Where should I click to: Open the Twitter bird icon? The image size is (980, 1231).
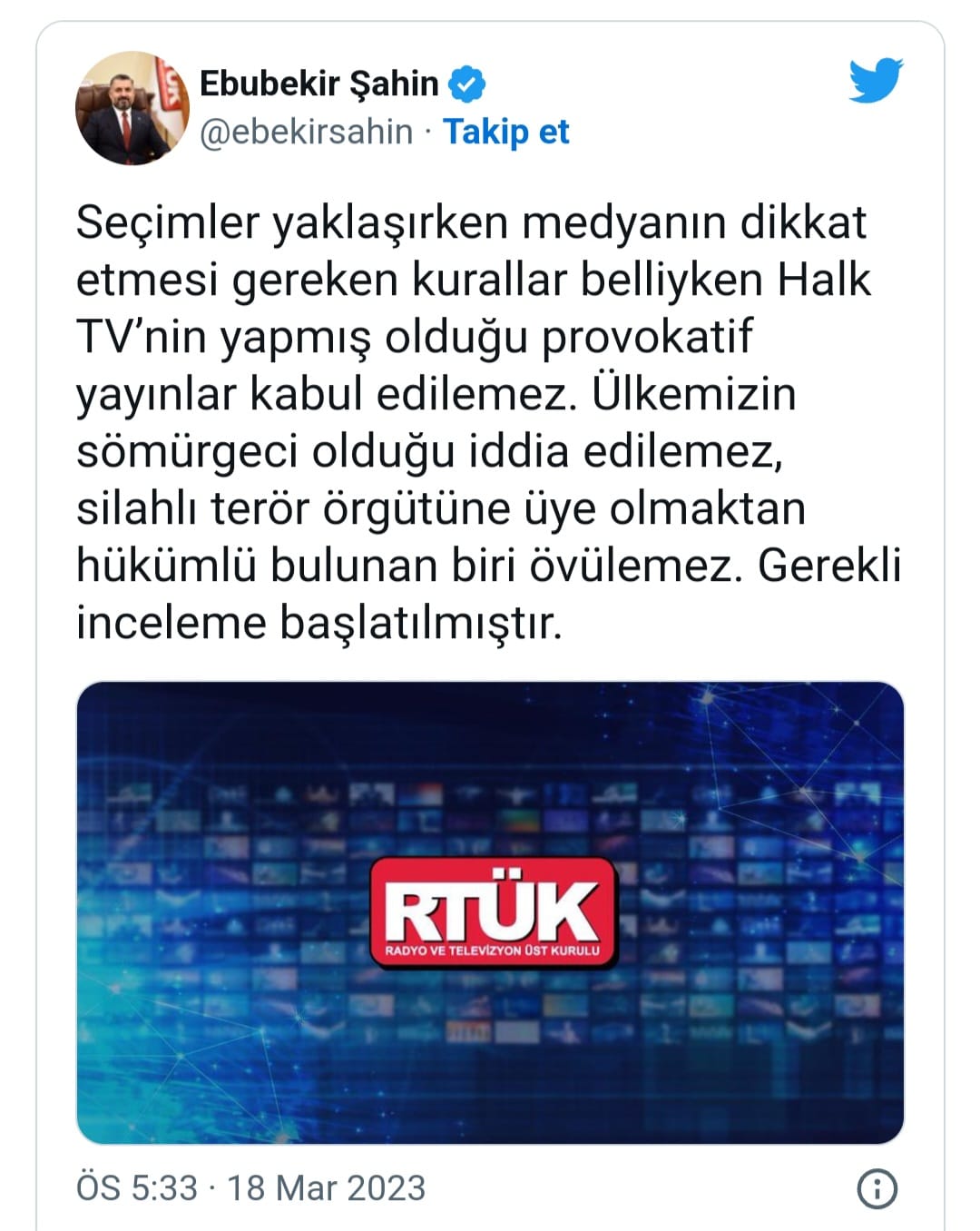pos(876,81)
